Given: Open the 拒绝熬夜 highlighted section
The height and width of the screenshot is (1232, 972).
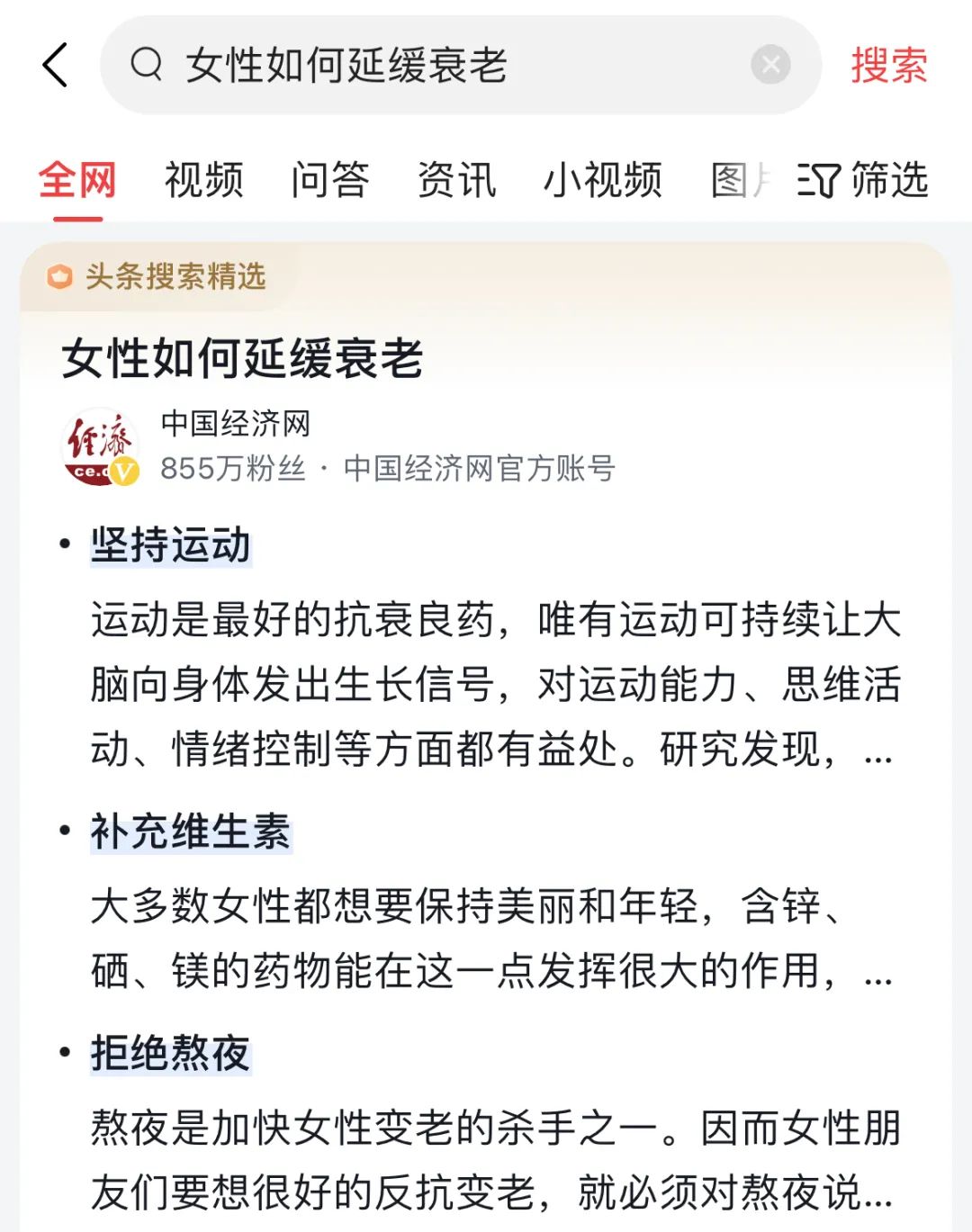Looking at the screenshot, I should click(171, 1053).
